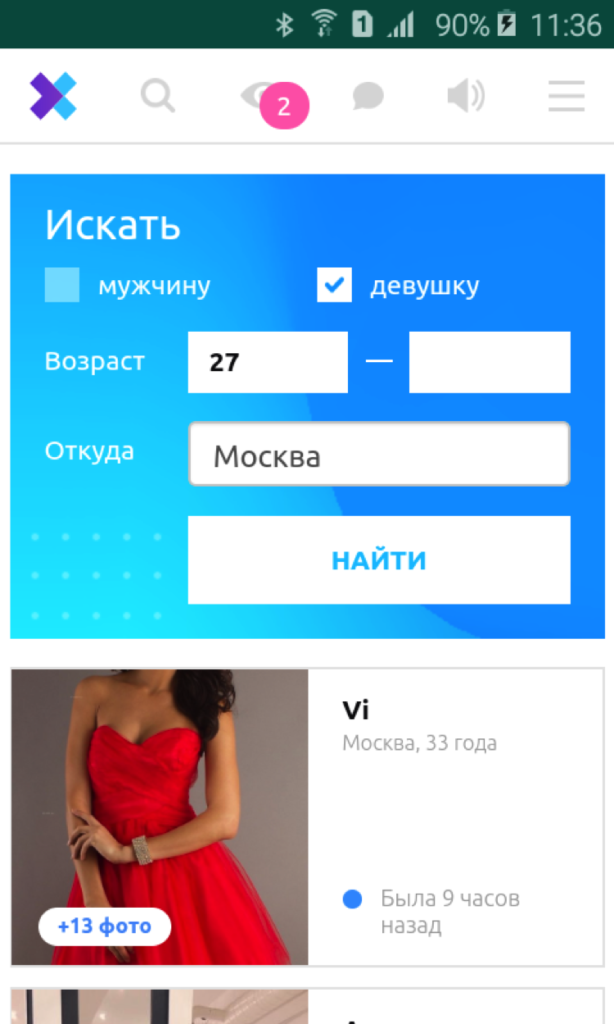
Task: Open the speaker announcements icon
Action: 465,97
